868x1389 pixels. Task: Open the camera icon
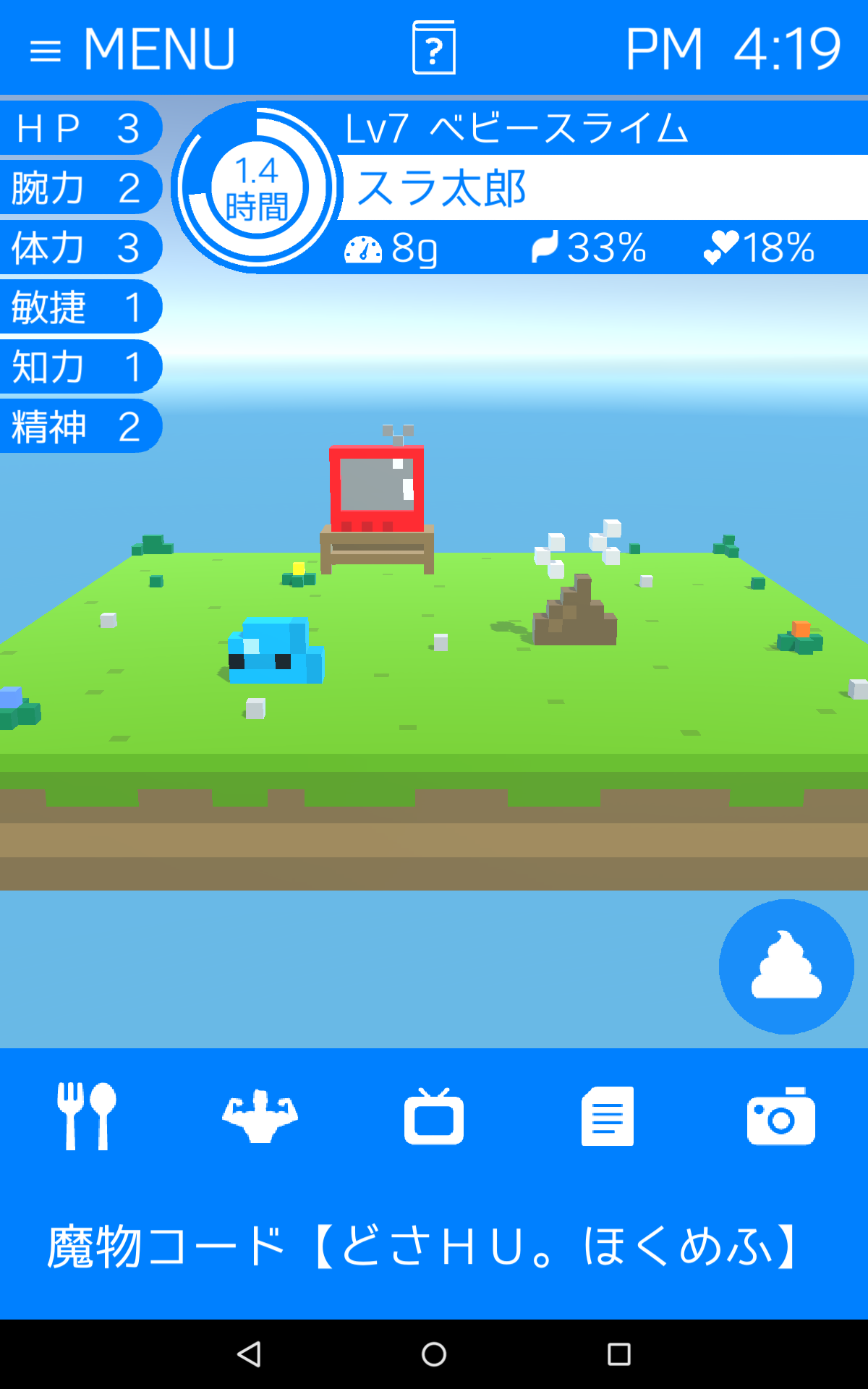coord(781,1116)
